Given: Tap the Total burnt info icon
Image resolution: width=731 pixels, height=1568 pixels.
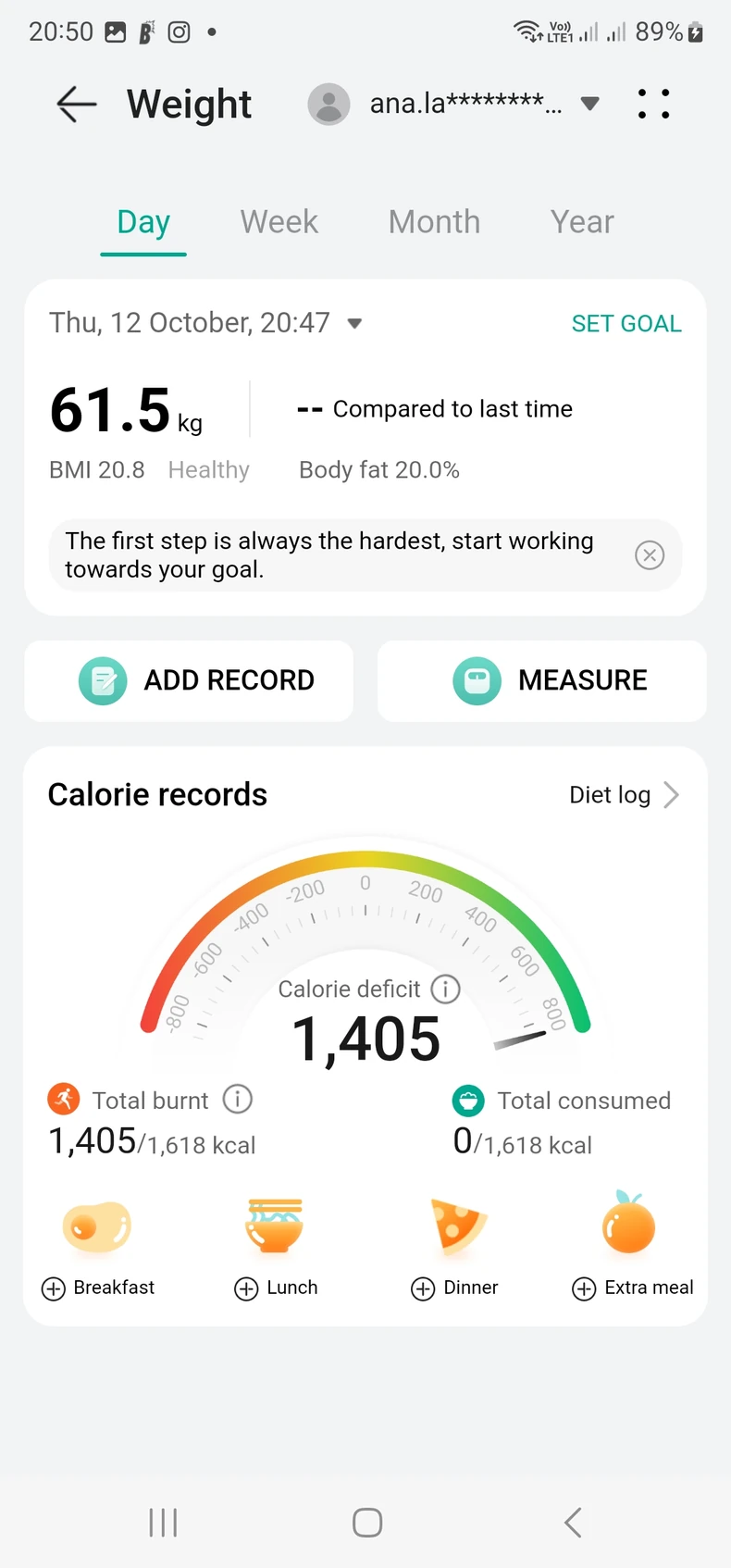Looking at the screenshot, I should (237, 1100).
